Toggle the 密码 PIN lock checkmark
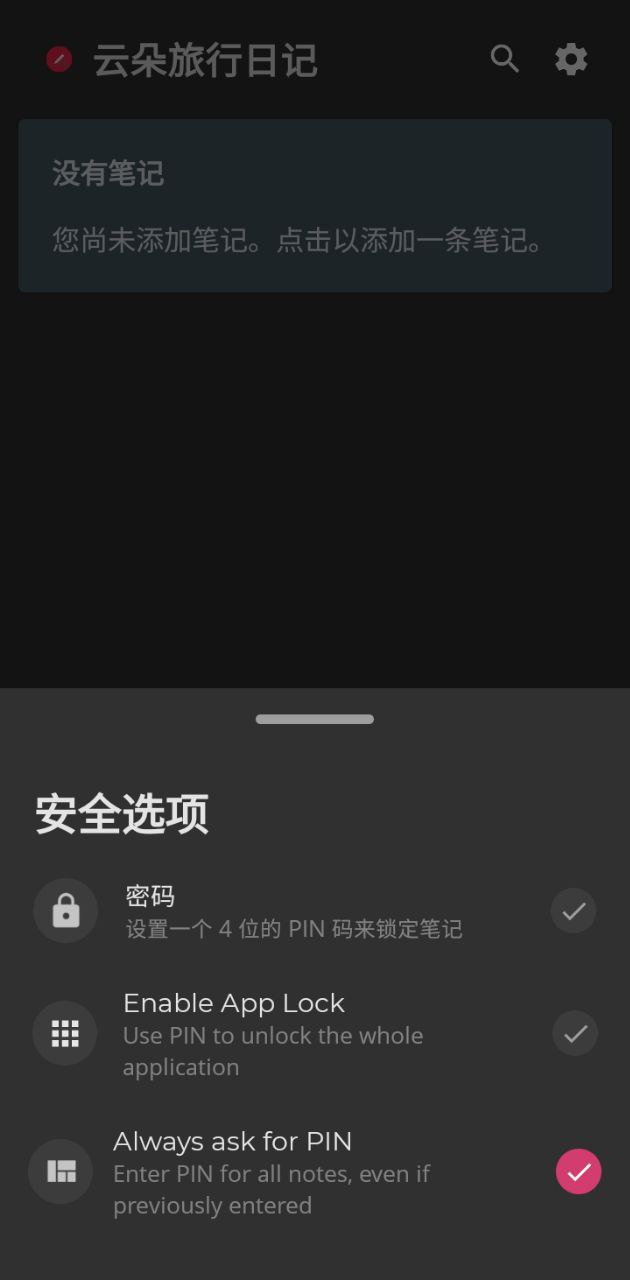The height and width of the screenshot is (1280, 630). point(573,911)
